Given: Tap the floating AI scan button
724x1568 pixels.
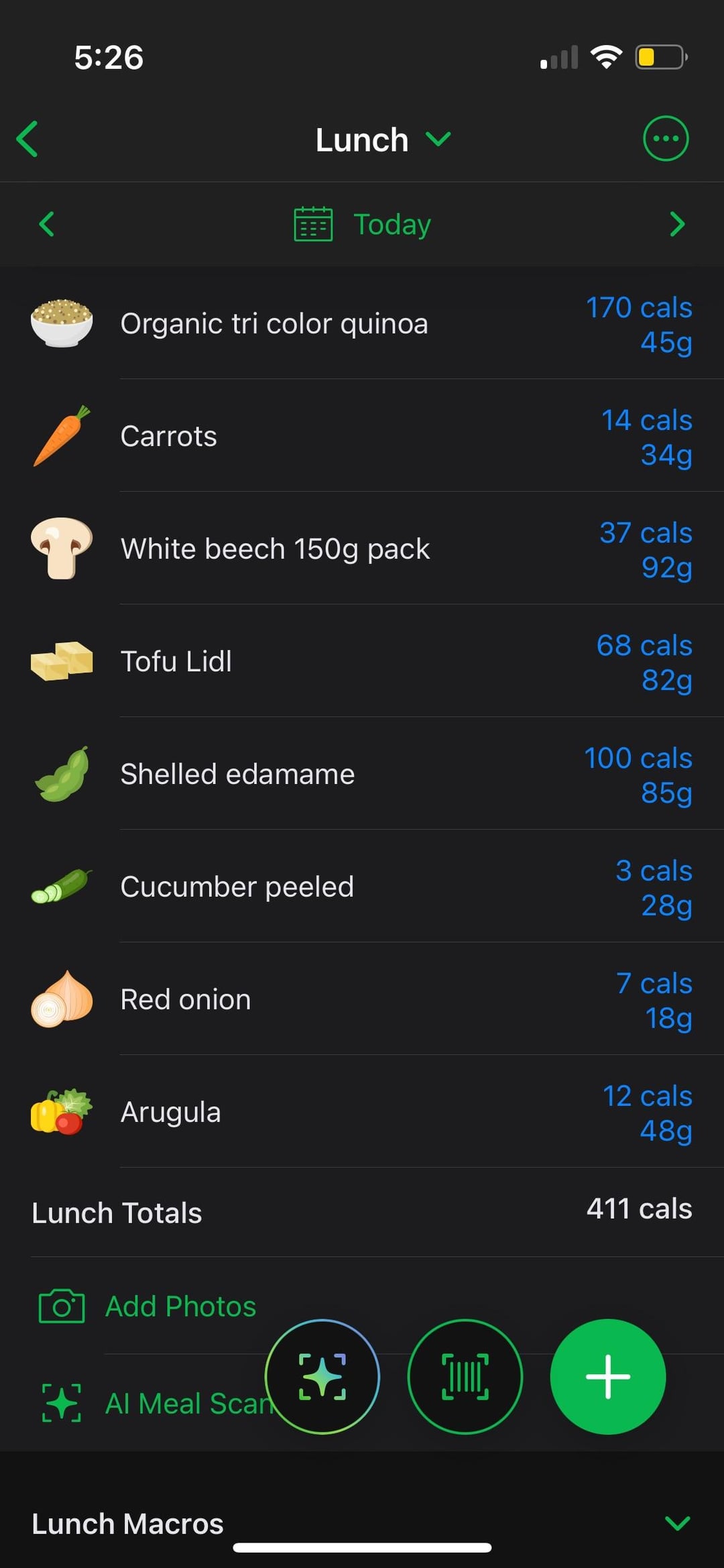Looking at the screenshot, I should [x=322, y=1376].
